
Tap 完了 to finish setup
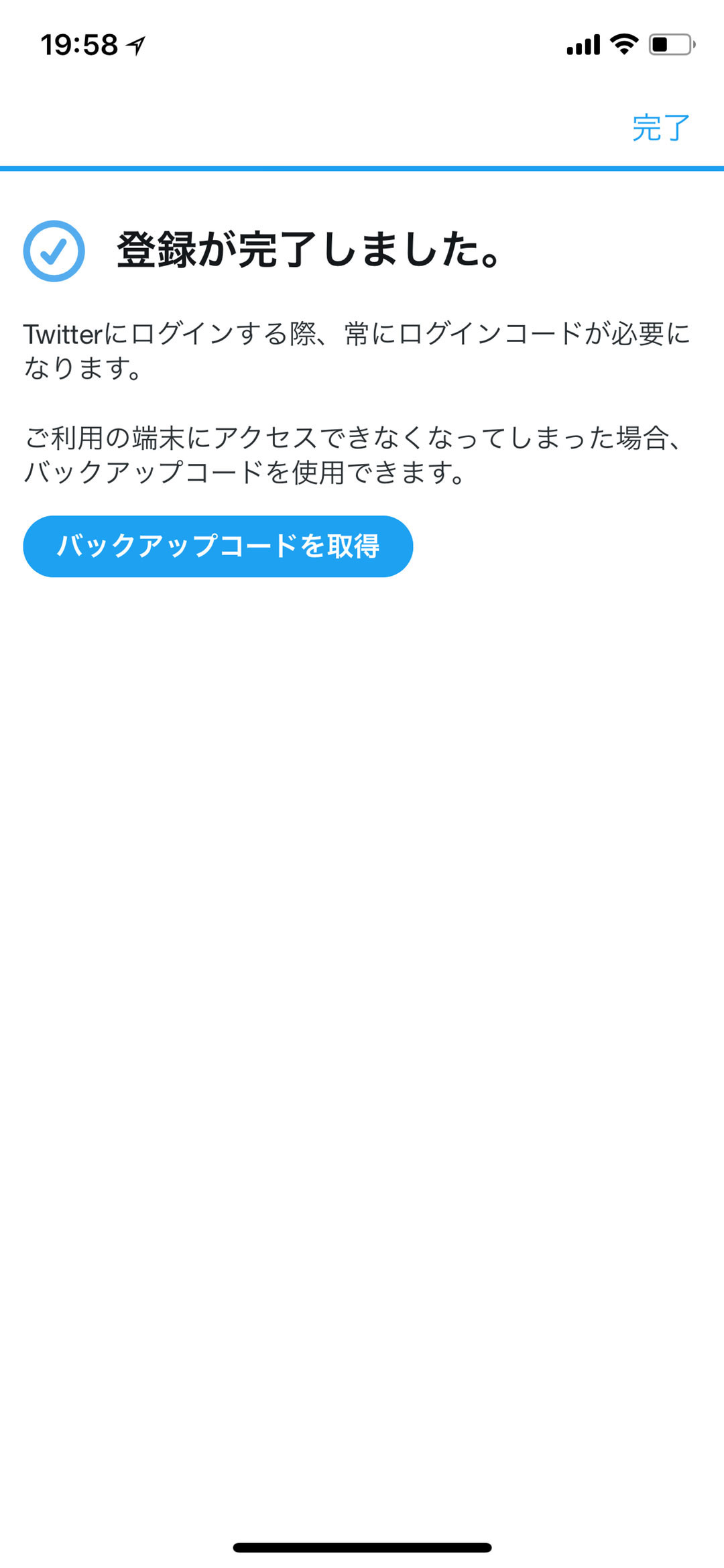(660, 127)
